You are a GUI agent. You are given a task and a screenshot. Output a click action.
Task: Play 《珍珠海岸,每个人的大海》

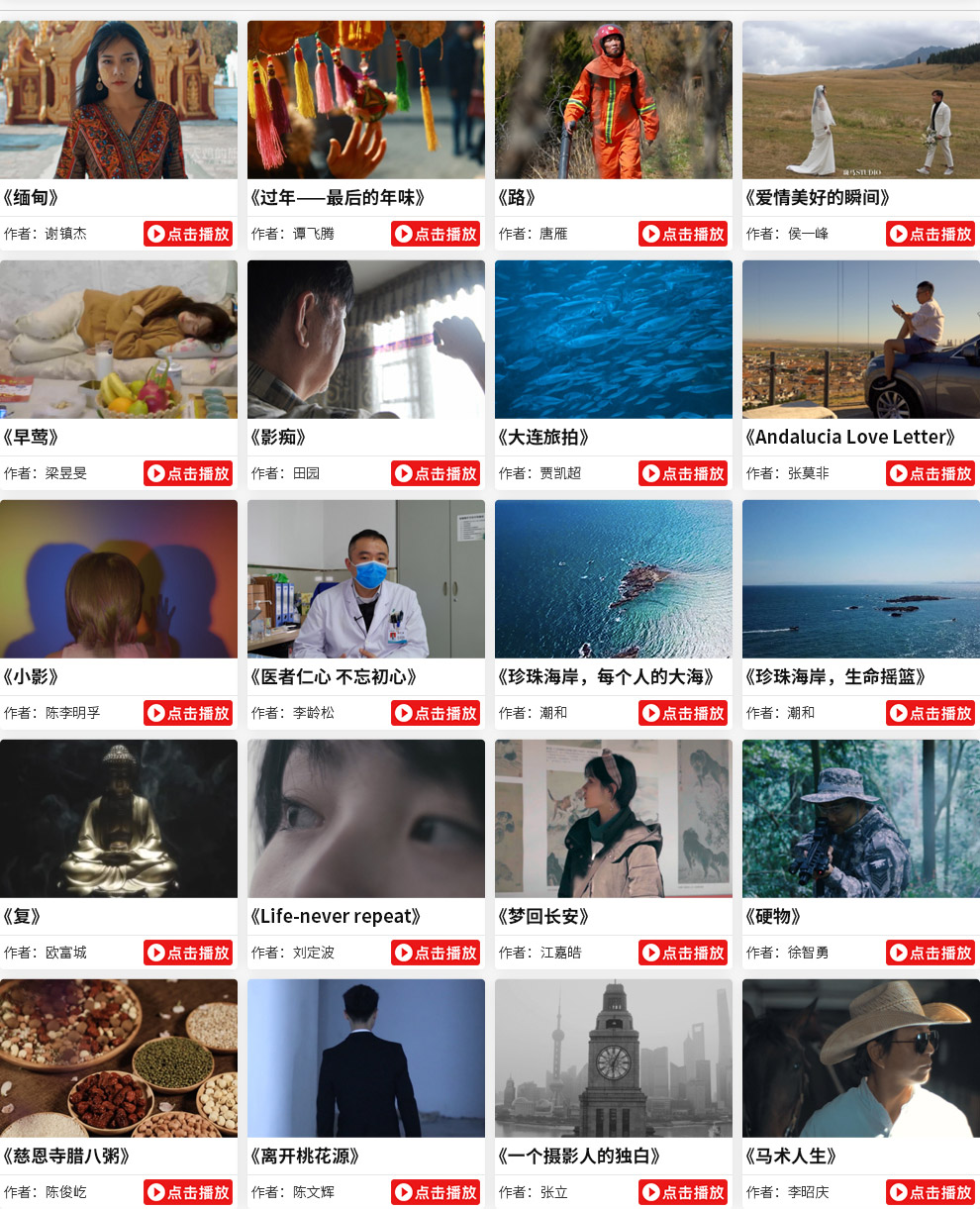click(x=683, y=713)
